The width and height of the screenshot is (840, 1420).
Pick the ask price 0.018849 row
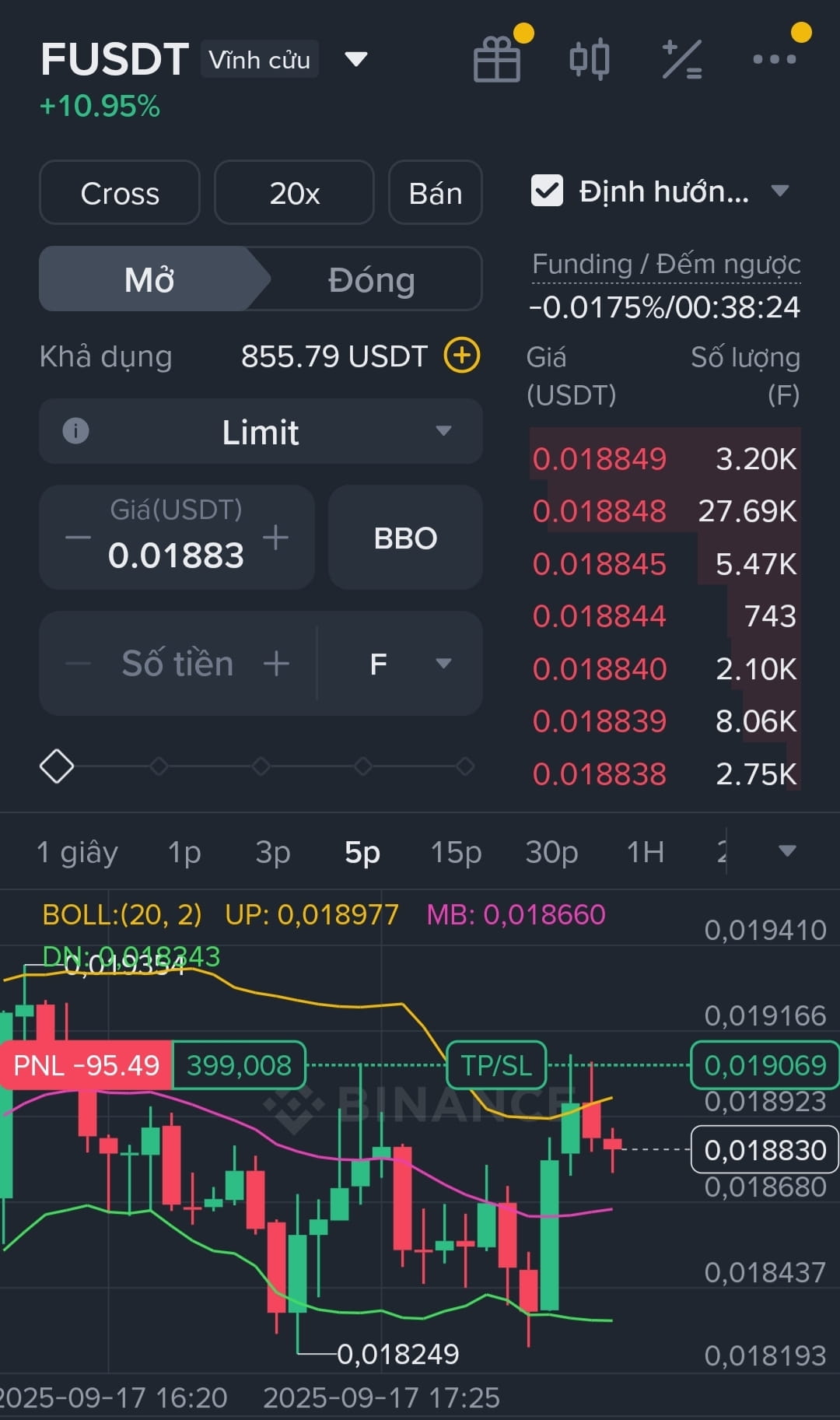pos(665,459)
